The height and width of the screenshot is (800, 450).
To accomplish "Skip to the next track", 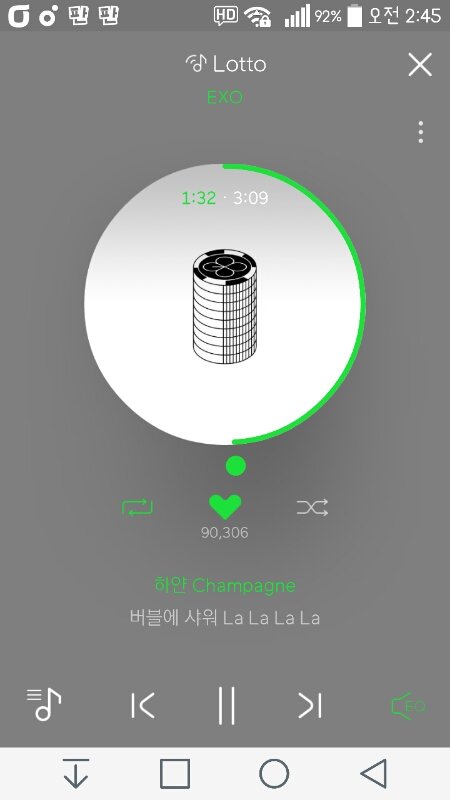I will click(x=310, y=706).
